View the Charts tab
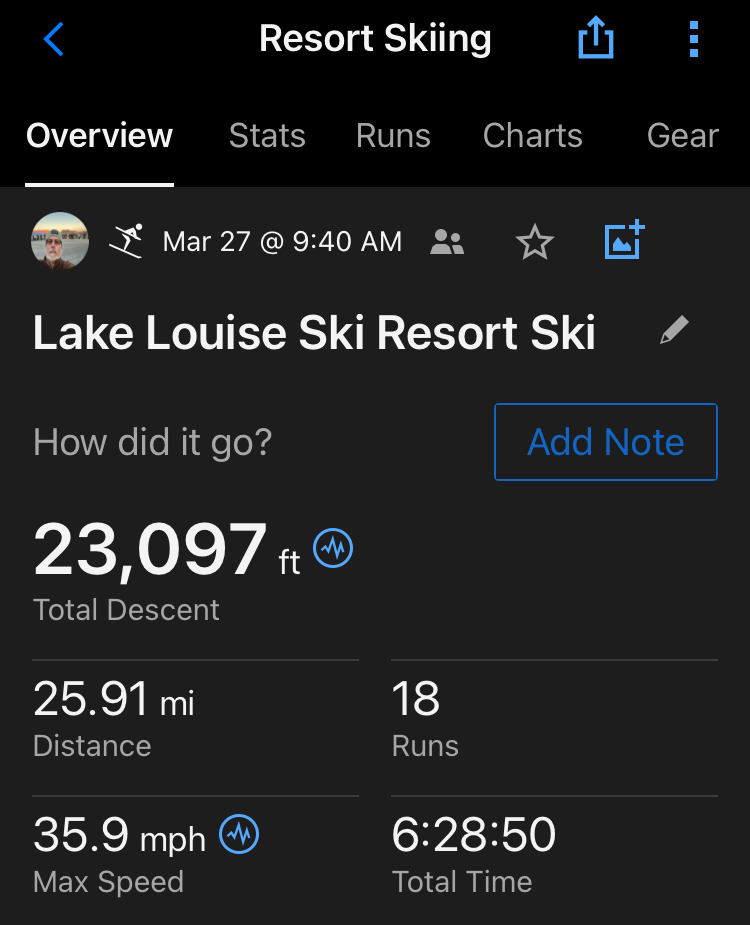Image resolution: width=750 pixels, height=925 pixels. coord(532,136)
